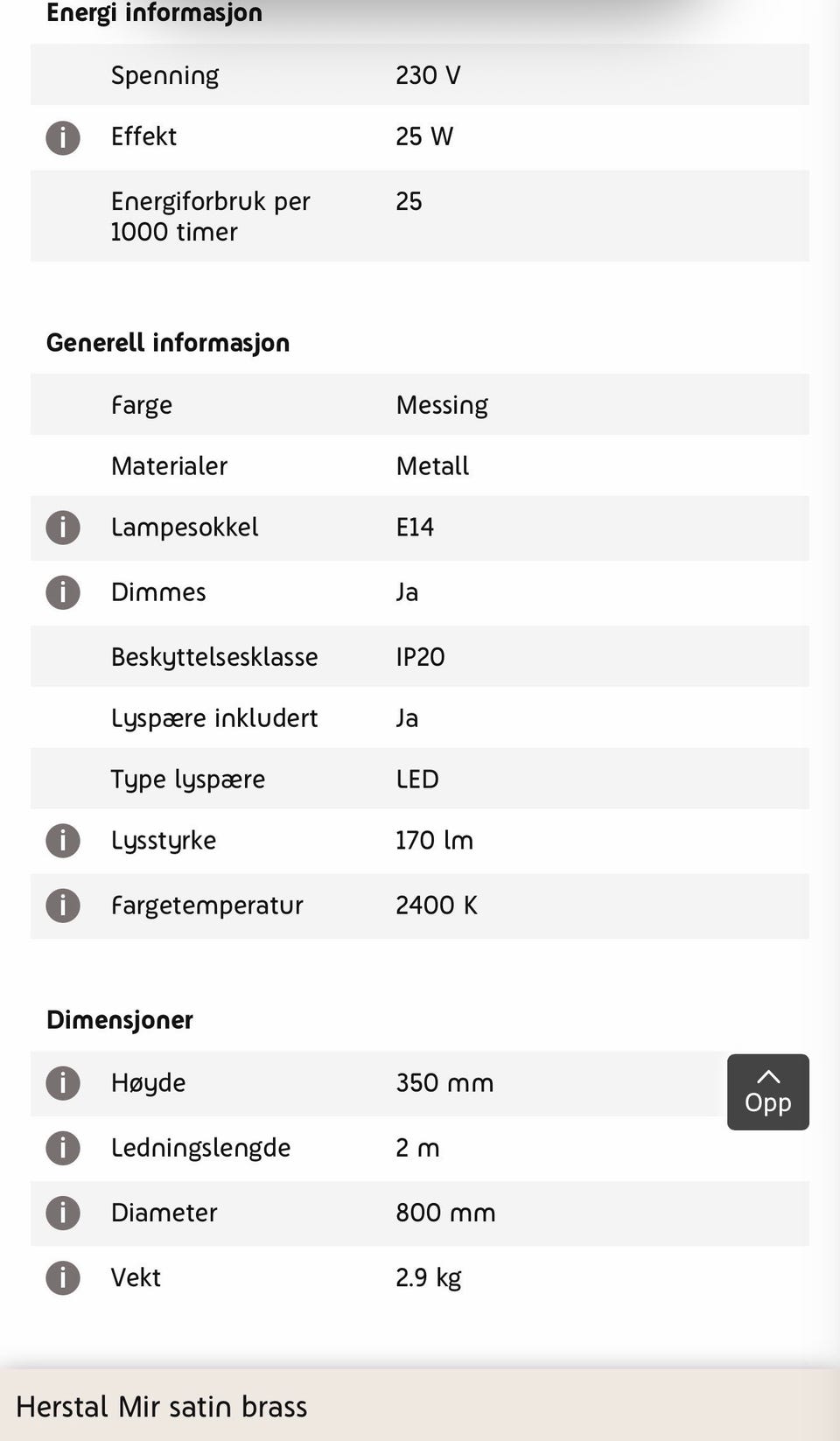Click the info icon next to Effekt
840x1441 pixels.
62,137
